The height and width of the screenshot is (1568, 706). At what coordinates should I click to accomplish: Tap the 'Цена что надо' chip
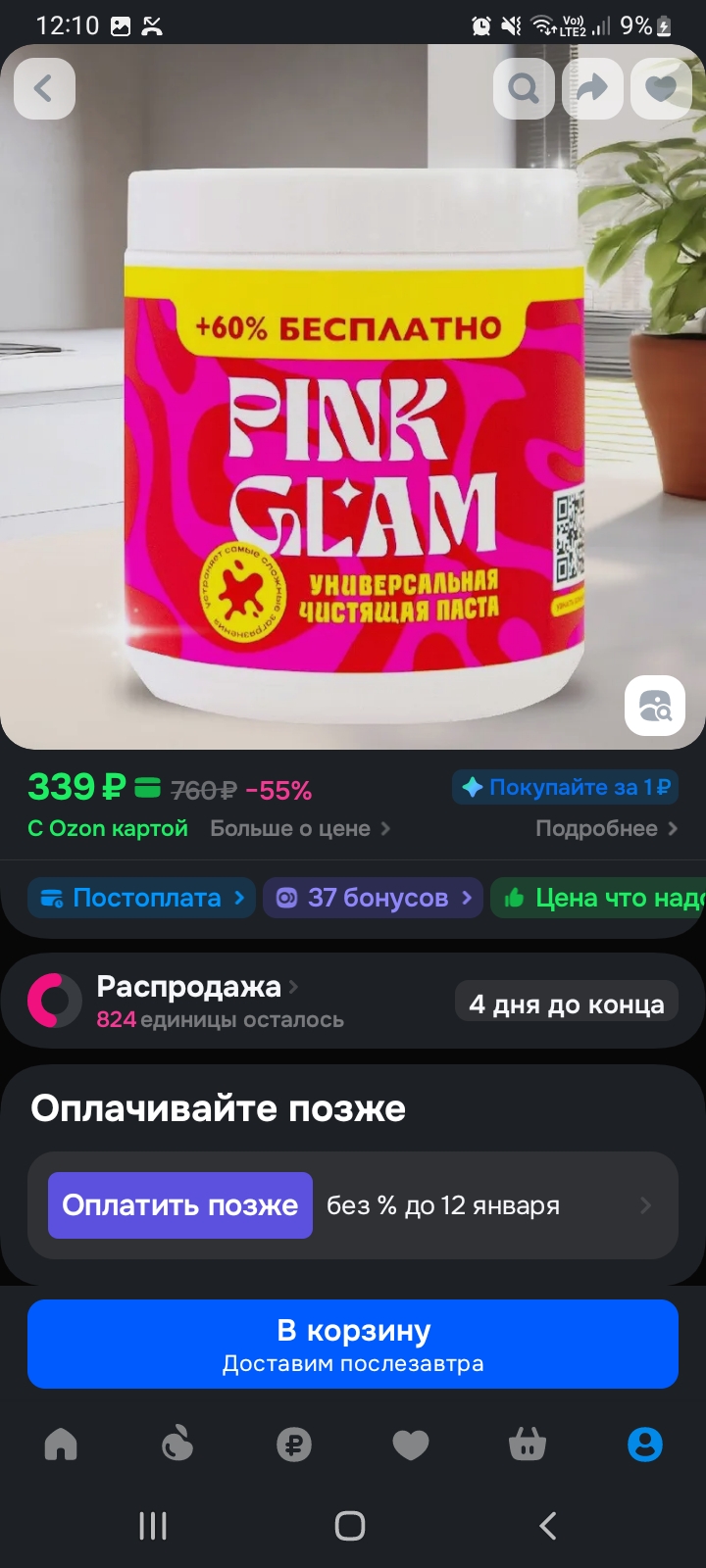tap(600, 898)
